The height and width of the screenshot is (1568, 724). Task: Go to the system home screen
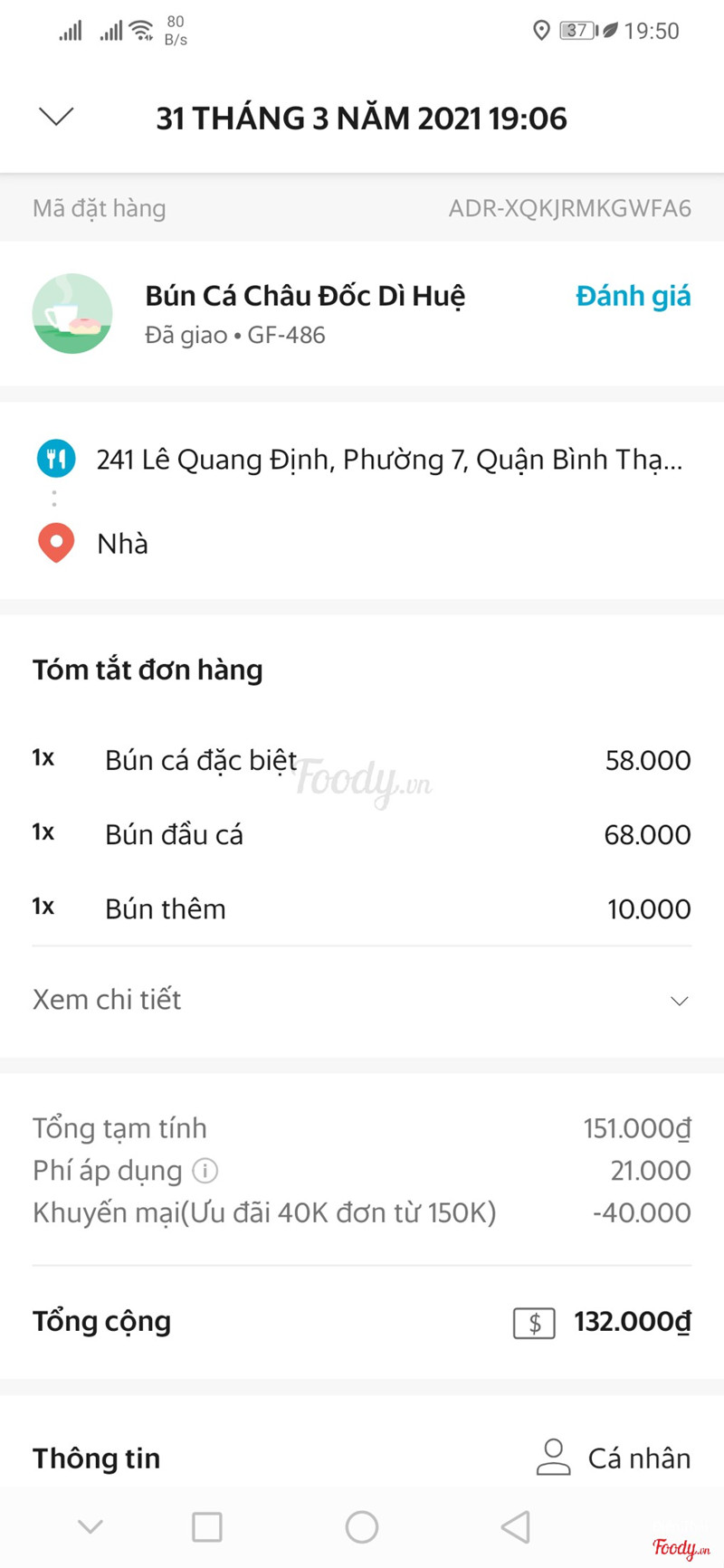pyautogui.click(x=362, y=1527)
